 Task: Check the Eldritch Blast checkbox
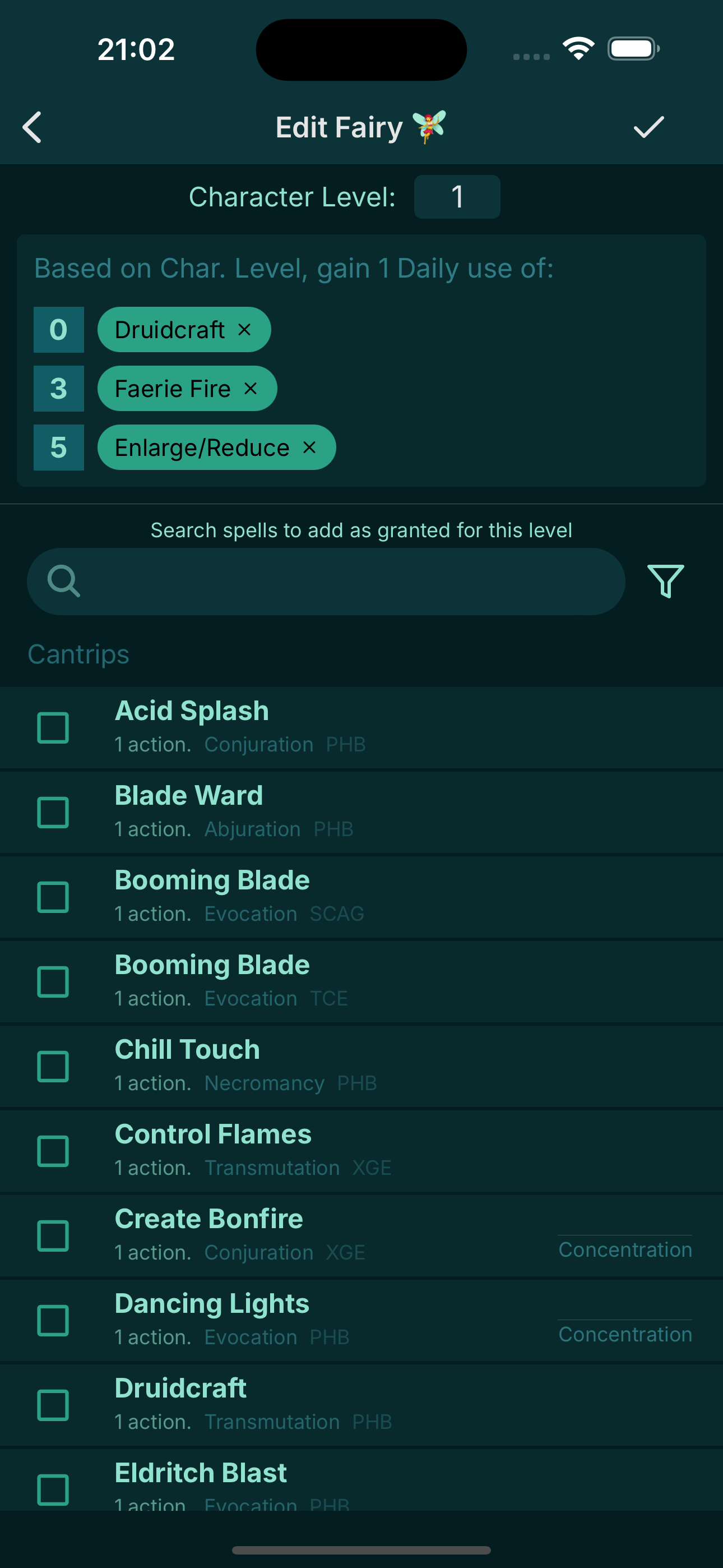(53, 1489)
